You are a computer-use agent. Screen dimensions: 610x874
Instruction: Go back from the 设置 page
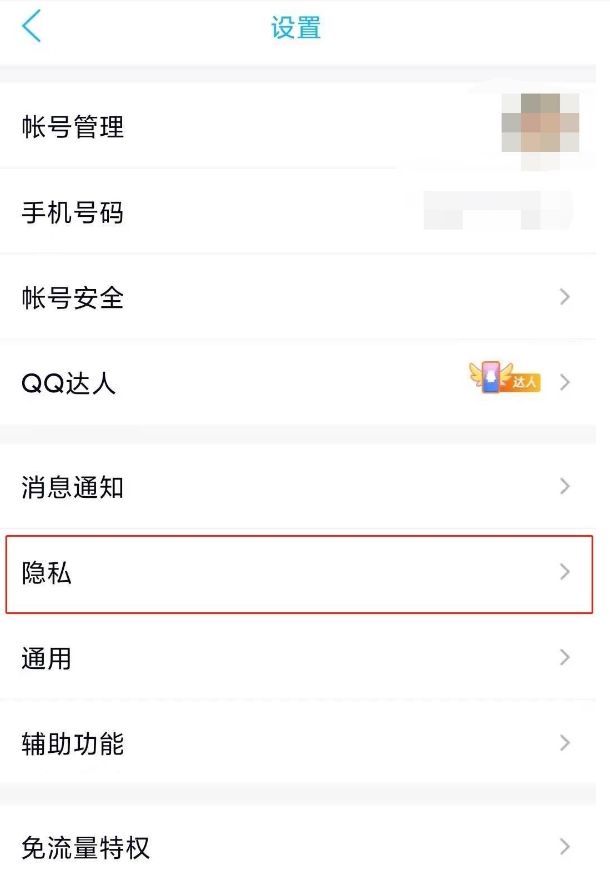(32, 27)
